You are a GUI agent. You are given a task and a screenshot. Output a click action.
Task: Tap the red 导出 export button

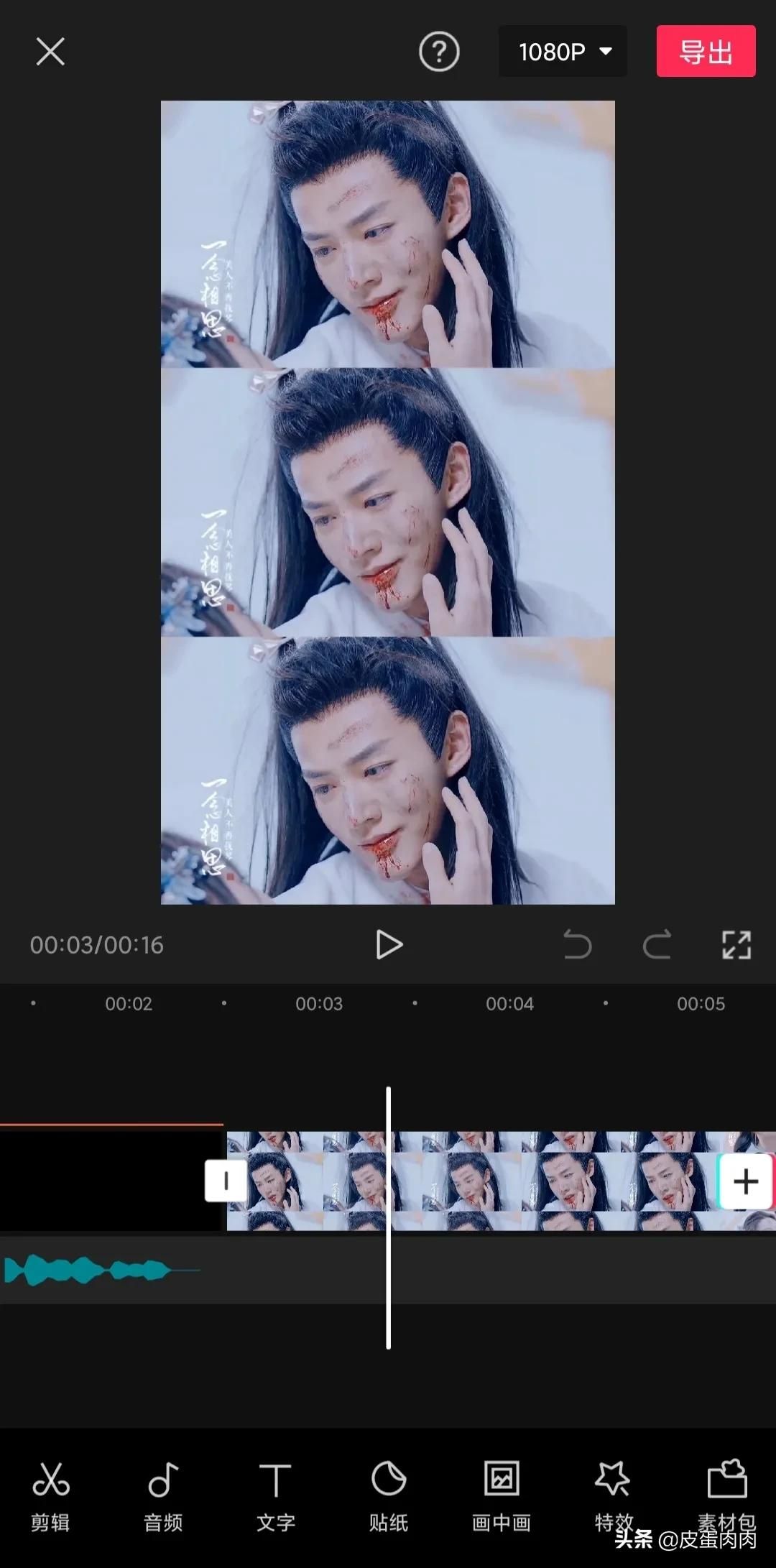point(706,52)
